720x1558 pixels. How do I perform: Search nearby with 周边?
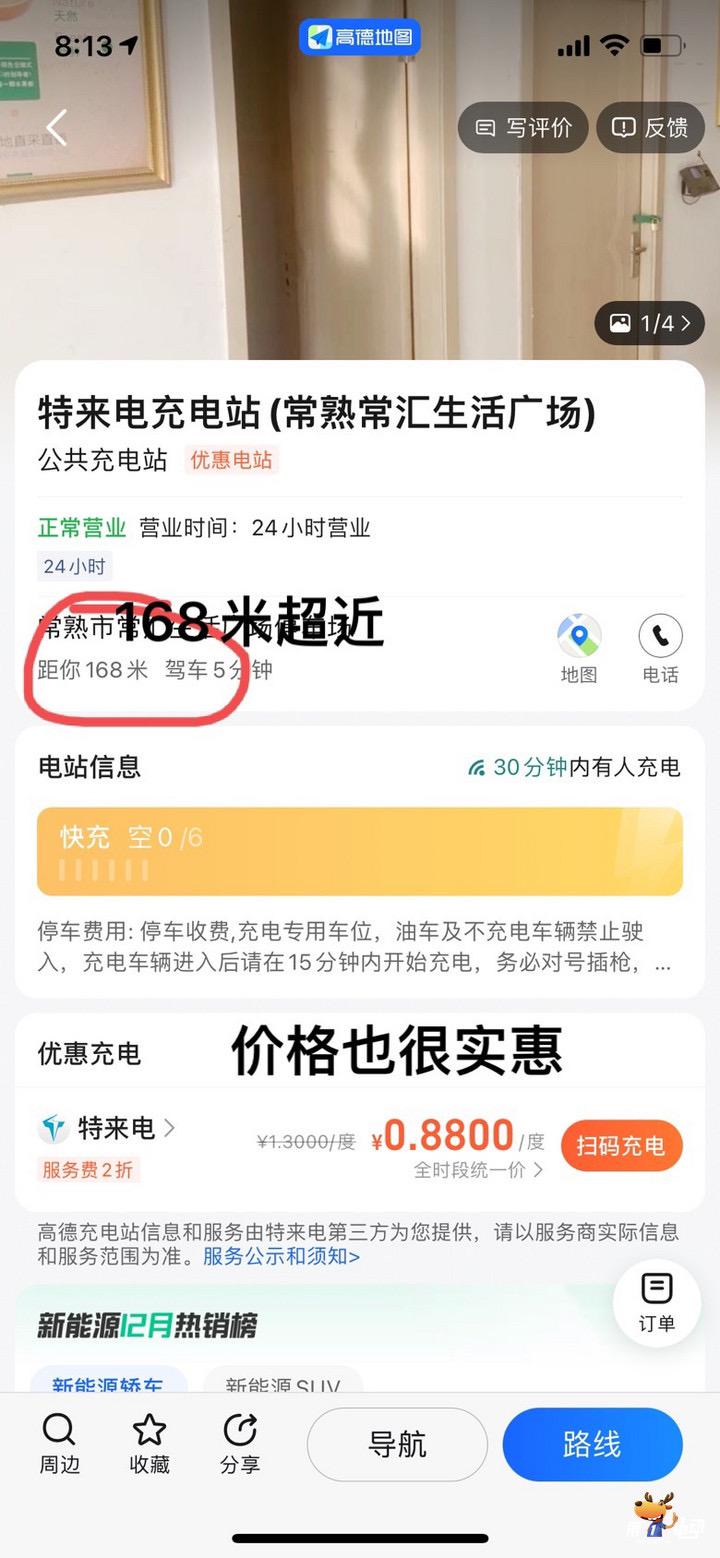point(61,1444)
